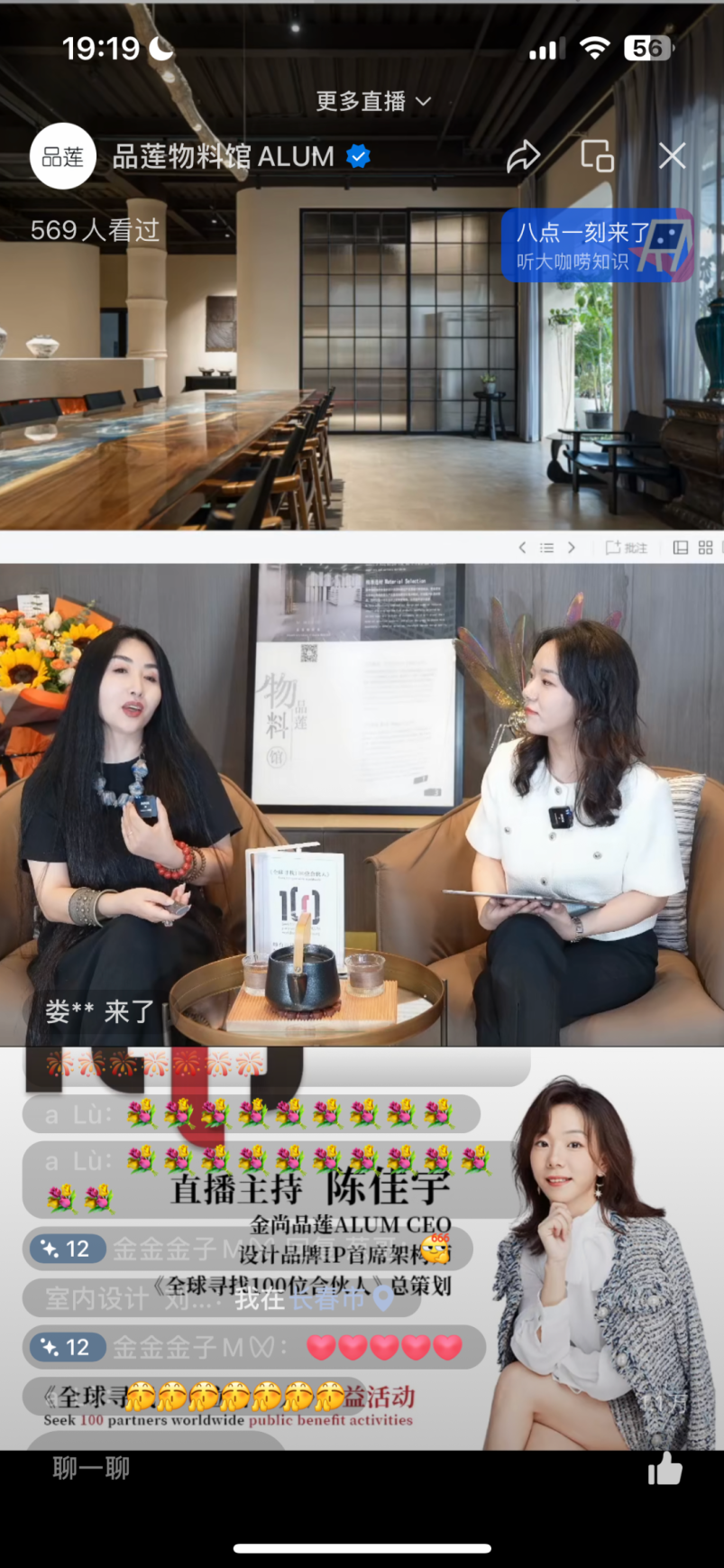
Task: Expand the 更多直播 dropdown
Action: pyautogui.click(x=372, y=101)
